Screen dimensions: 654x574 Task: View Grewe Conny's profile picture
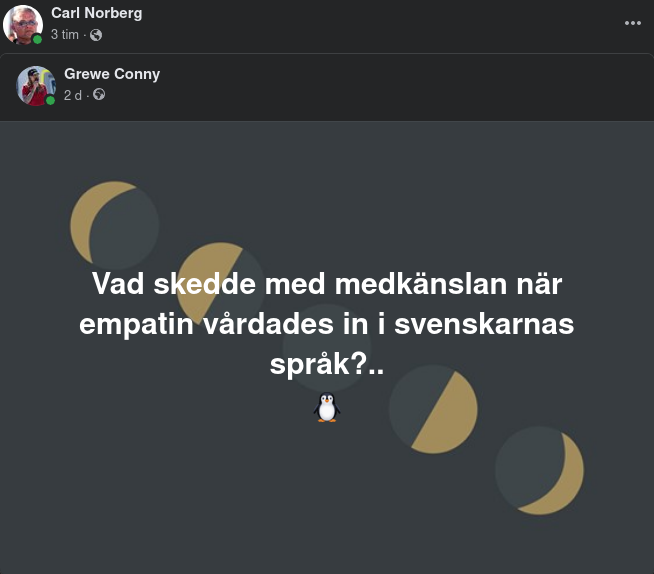(x=36, y=86)
